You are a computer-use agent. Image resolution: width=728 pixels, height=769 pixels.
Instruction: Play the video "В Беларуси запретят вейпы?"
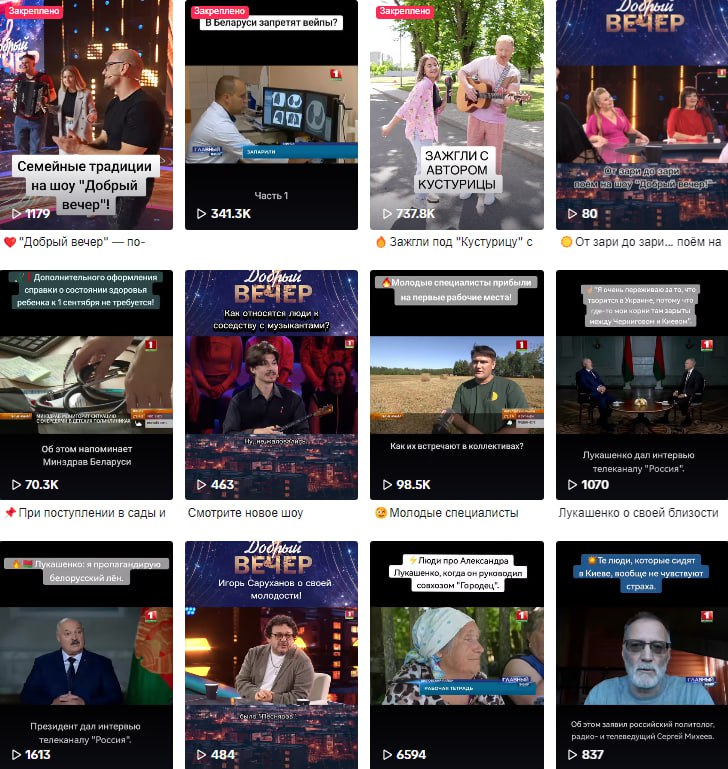click(x=271, y=115)
